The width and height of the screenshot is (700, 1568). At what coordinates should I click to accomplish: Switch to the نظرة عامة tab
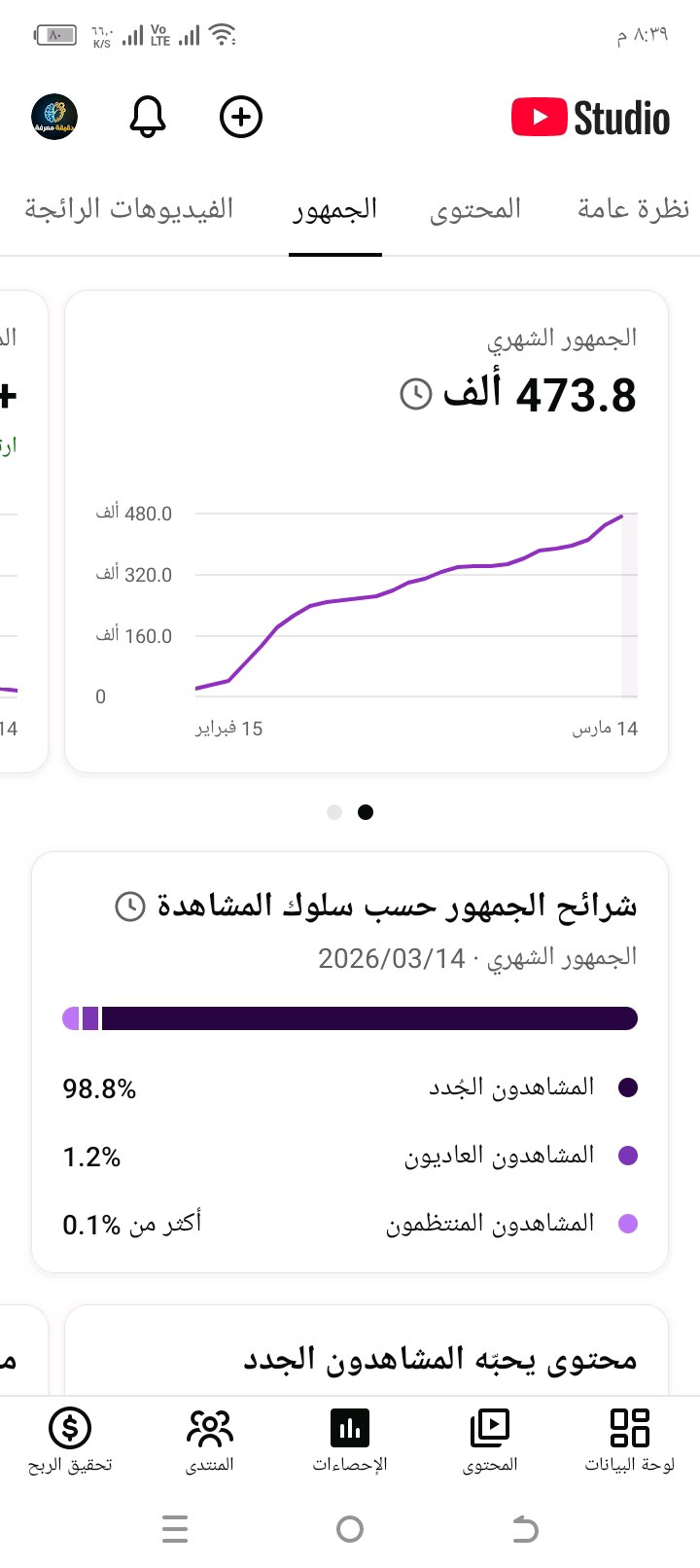(x=632, y=208)
